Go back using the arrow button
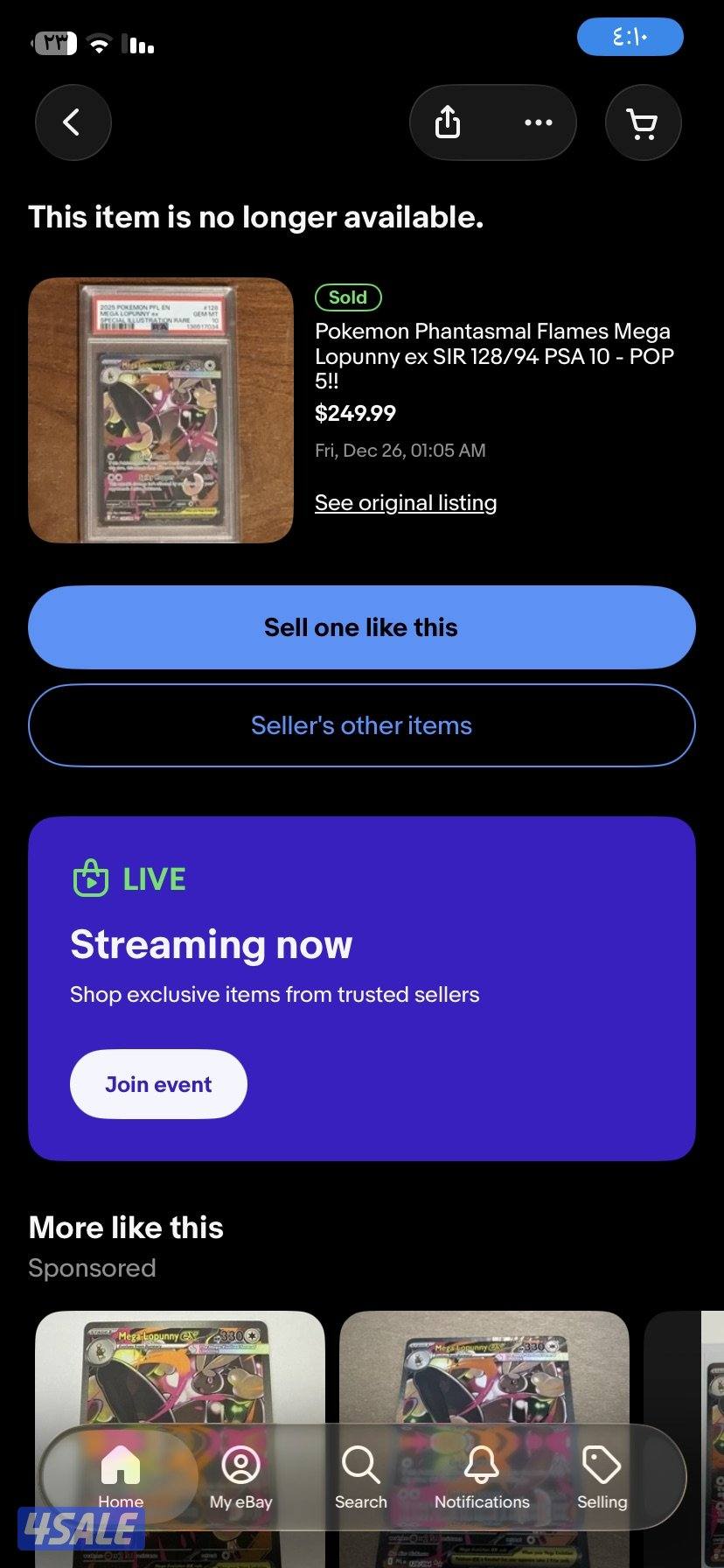 click(x=73, y=122)
